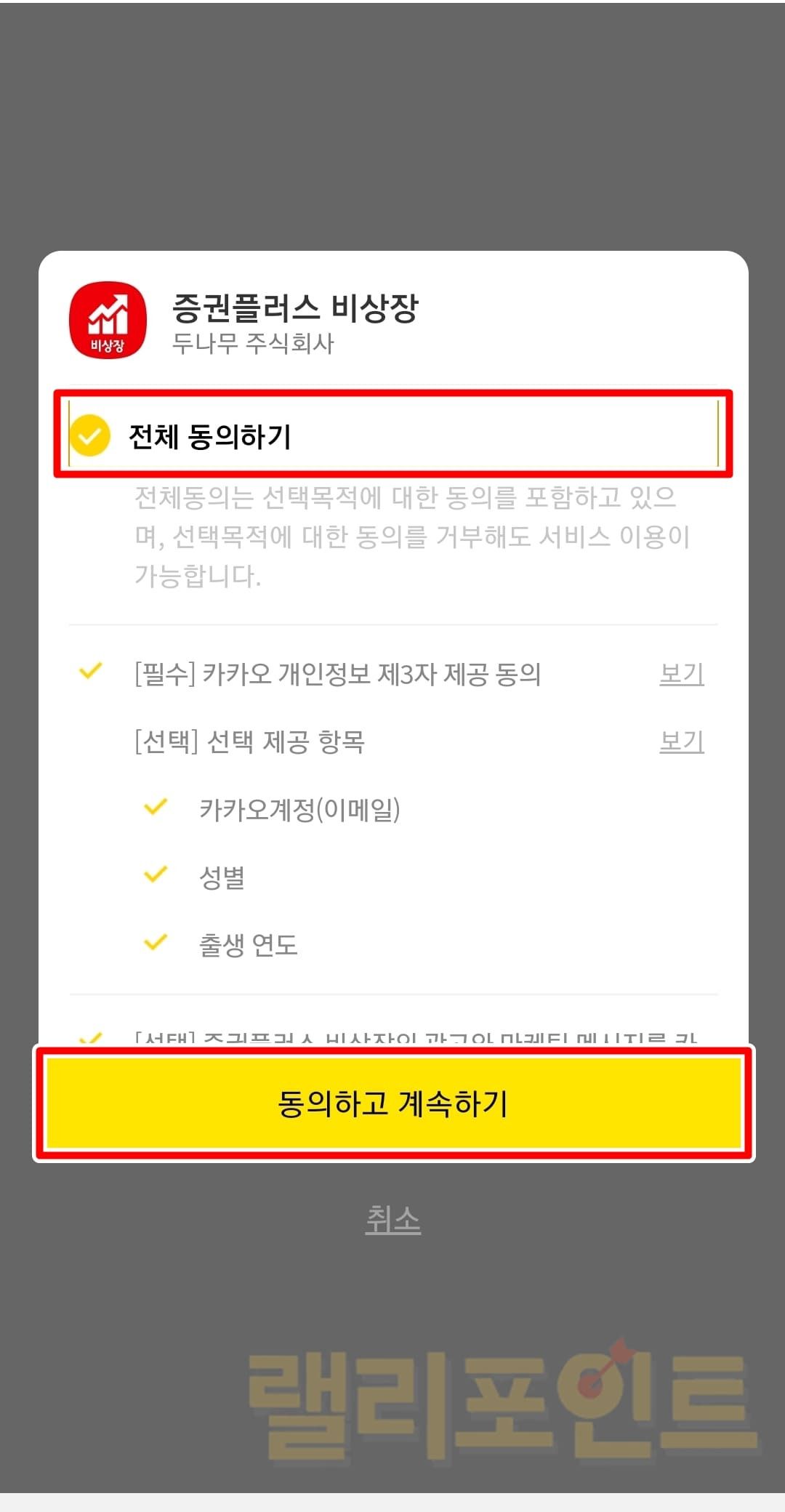Open 보기 for 선택 제공 항목
The height and width of the screenshot is (1512, 785).
tap(681, 741)
